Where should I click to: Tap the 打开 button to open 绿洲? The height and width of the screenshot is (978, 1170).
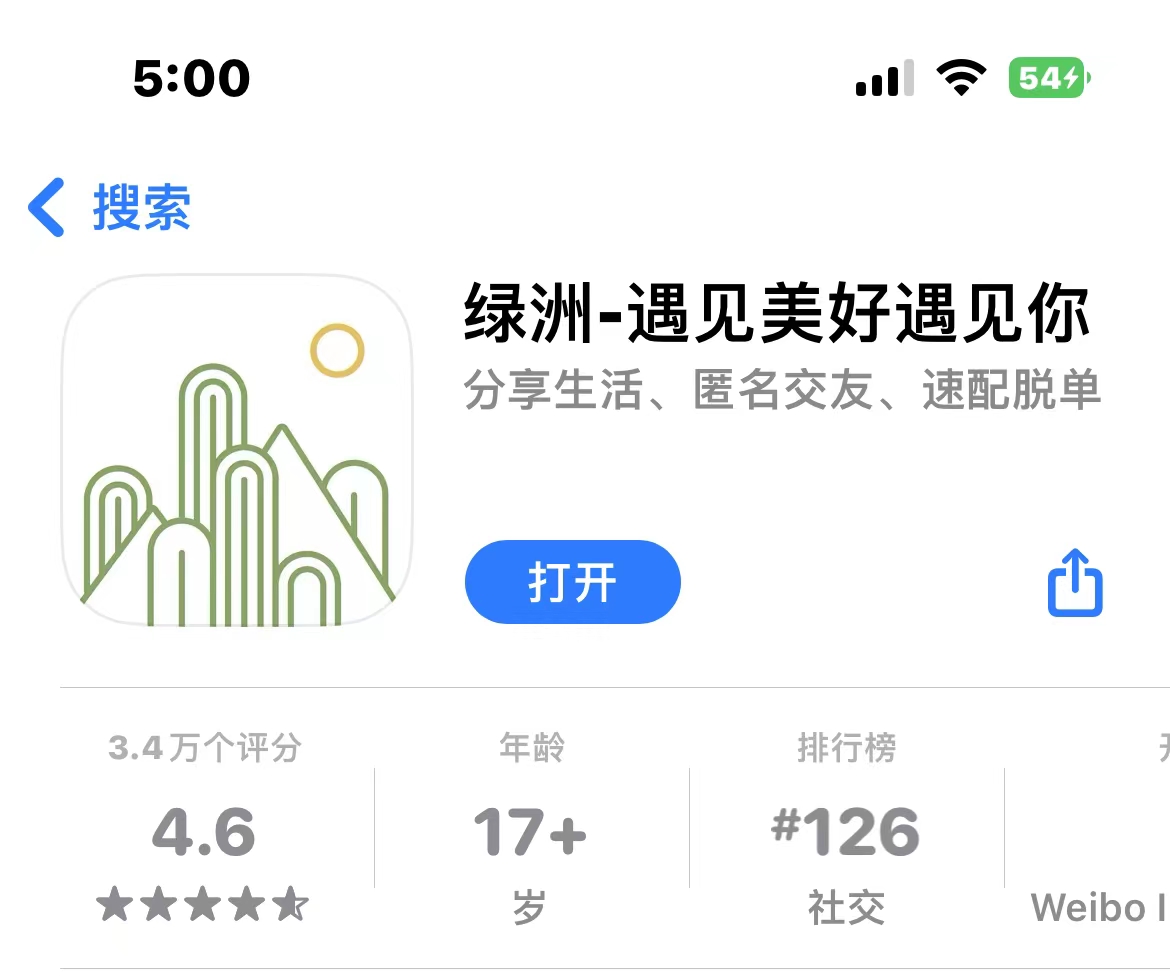pyautogui.click(x=572, y=582)
